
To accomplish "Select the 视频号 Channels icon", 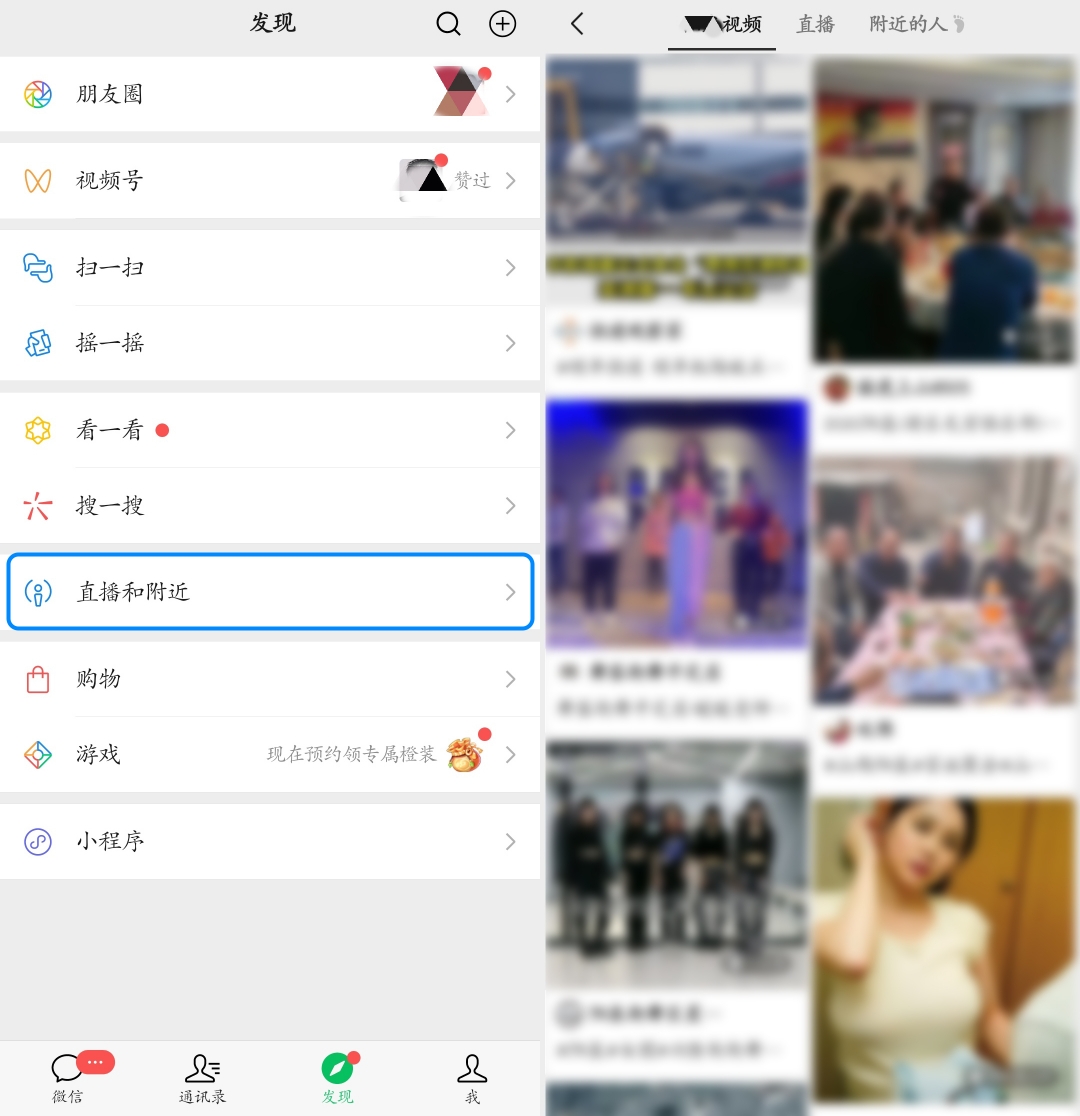I will (x=37, y=180).
